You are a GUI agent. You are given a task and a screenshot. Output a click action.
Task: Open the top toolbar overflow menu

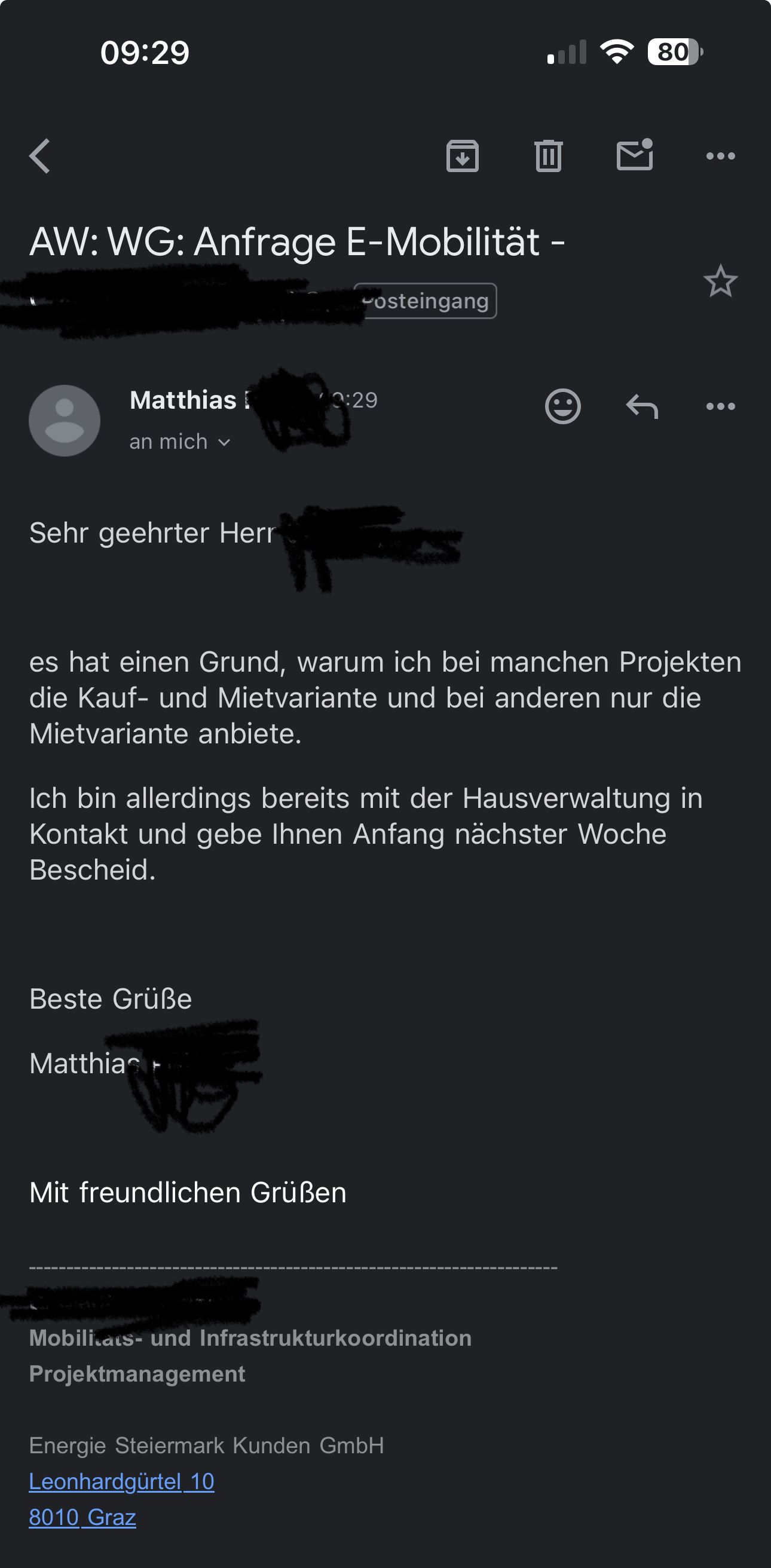tap(720, 157)
